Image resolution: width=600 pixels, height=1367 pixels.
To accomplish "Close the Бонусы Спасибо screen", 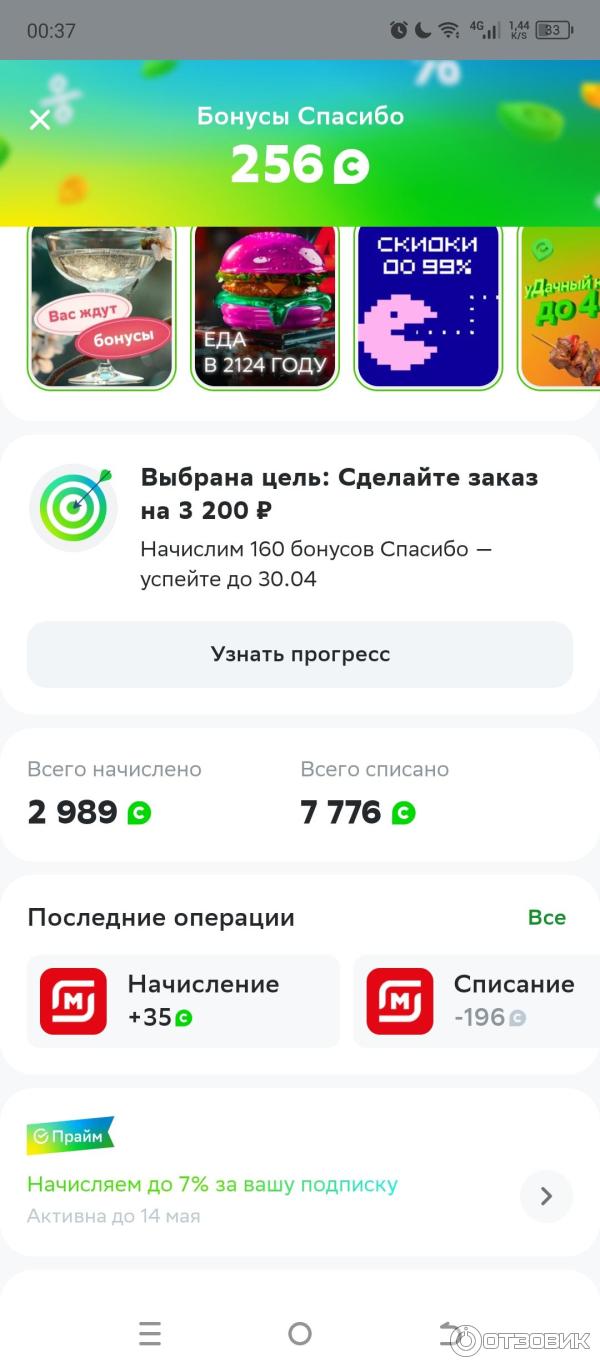I will tap(40, 121).
